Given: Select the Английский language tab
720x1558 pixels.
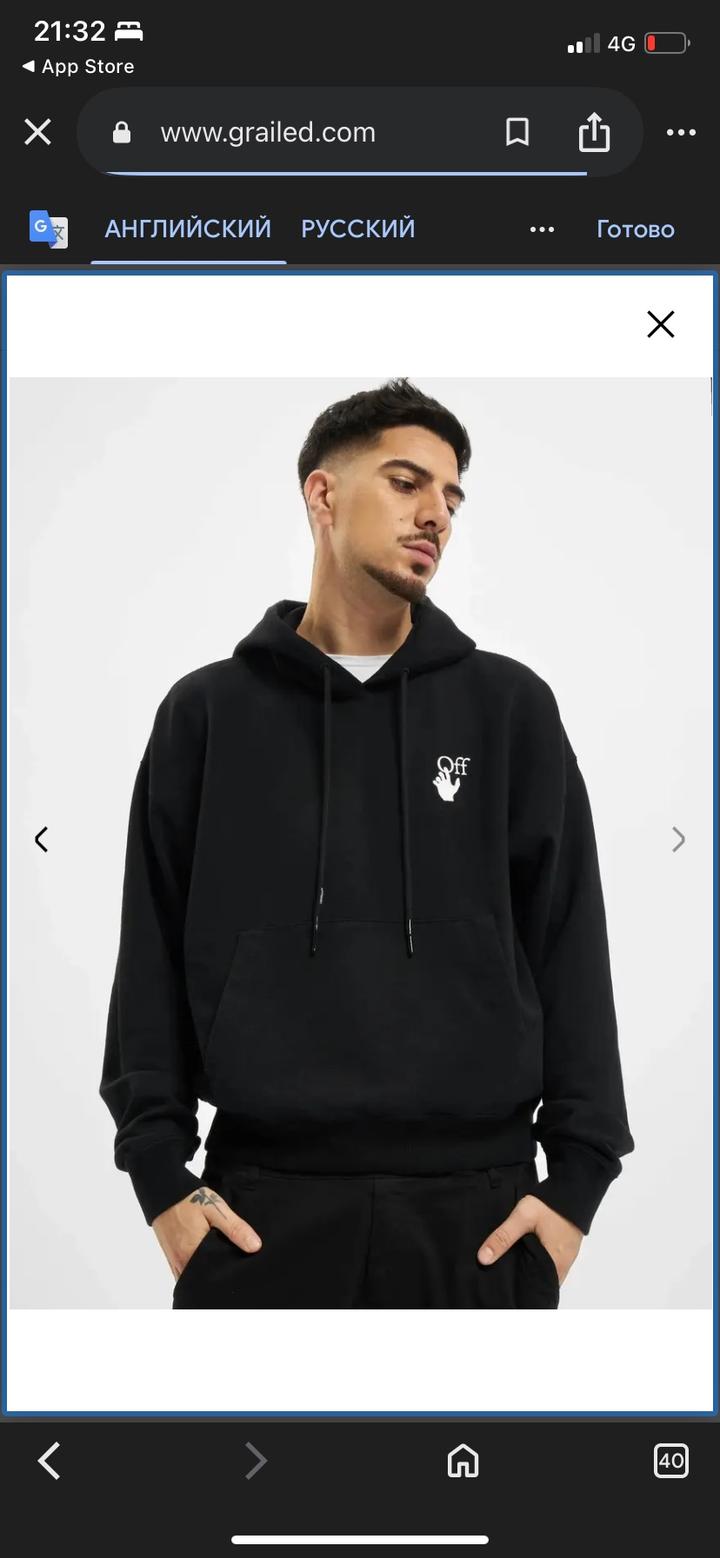Looking at the screenshot, I should click(188, 229).
